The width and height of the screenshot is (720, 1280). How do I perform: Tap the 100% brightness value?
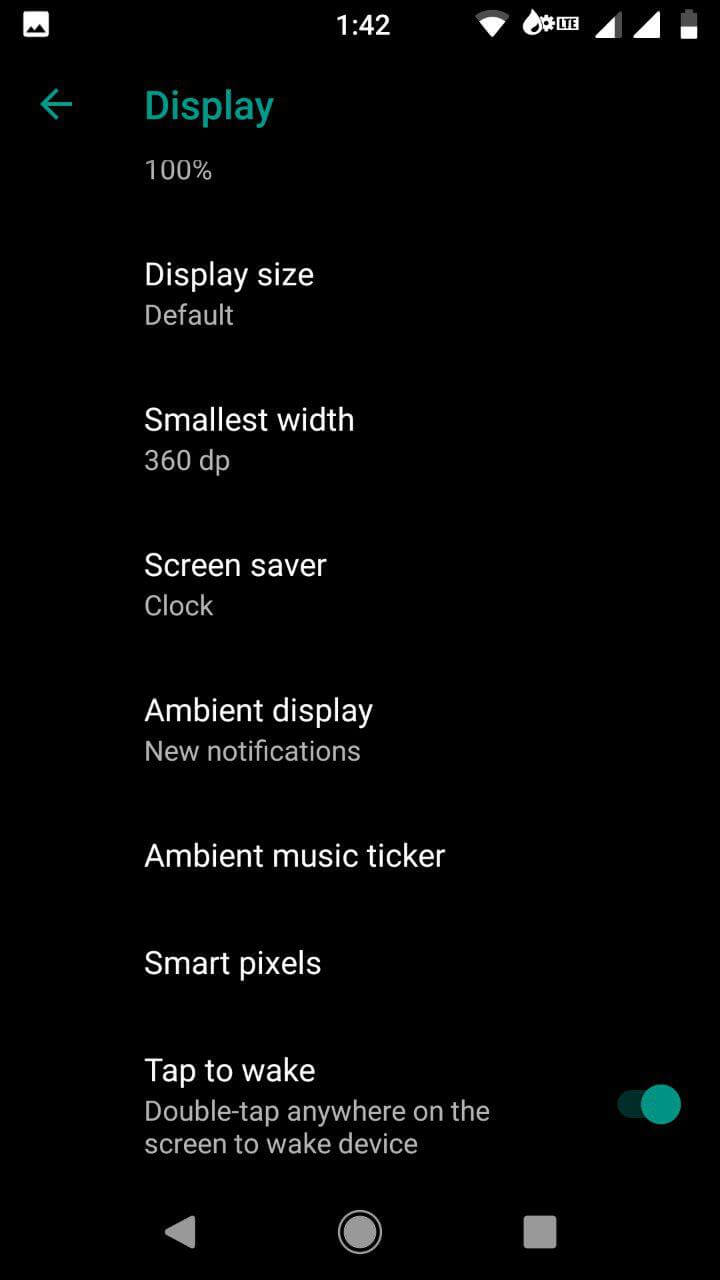point(177,169)
